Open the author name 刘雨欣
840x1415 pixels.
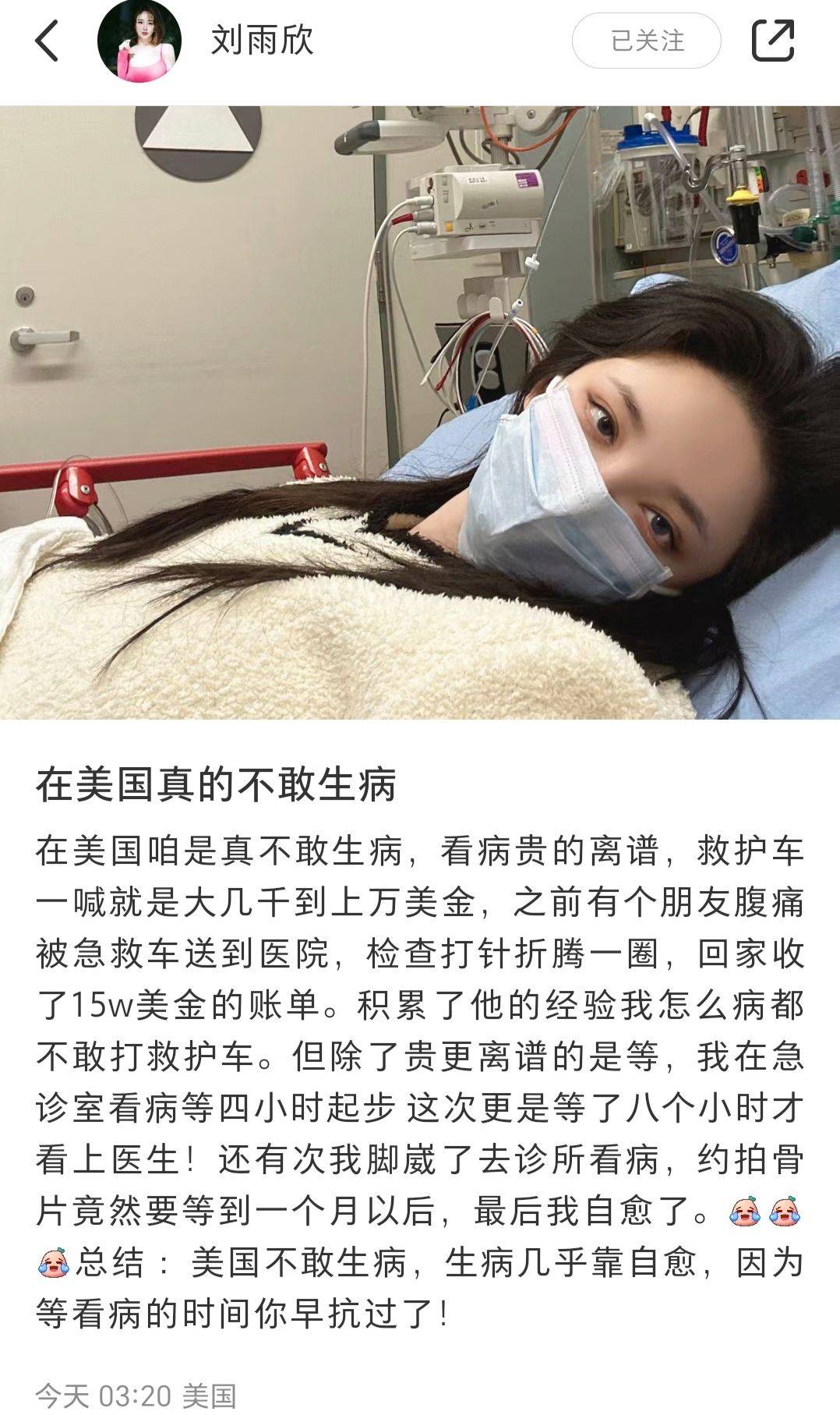pyautogui.click(x=262, y=41)
